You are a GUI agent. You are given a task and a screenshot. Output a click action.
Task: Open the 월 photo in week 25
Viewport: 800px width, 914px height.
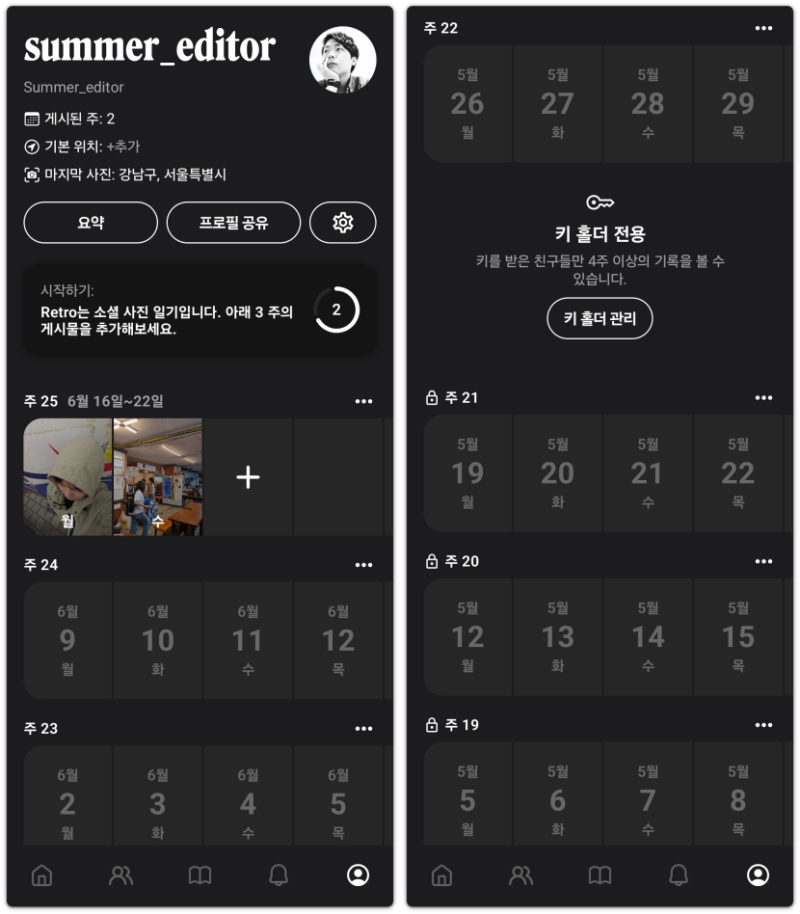pyautogui.click(x=68, y=477)
